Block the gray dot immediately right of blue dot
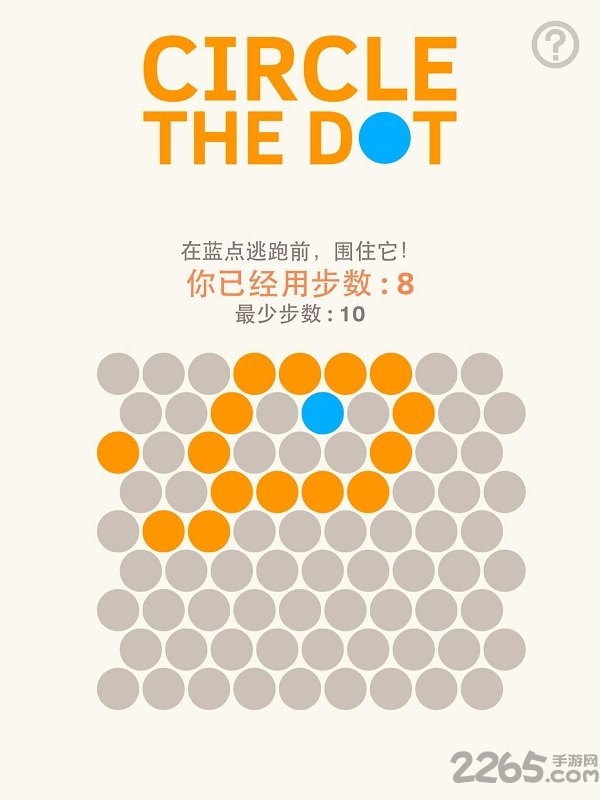Screen dimensions: 600x800 point(368,412)
